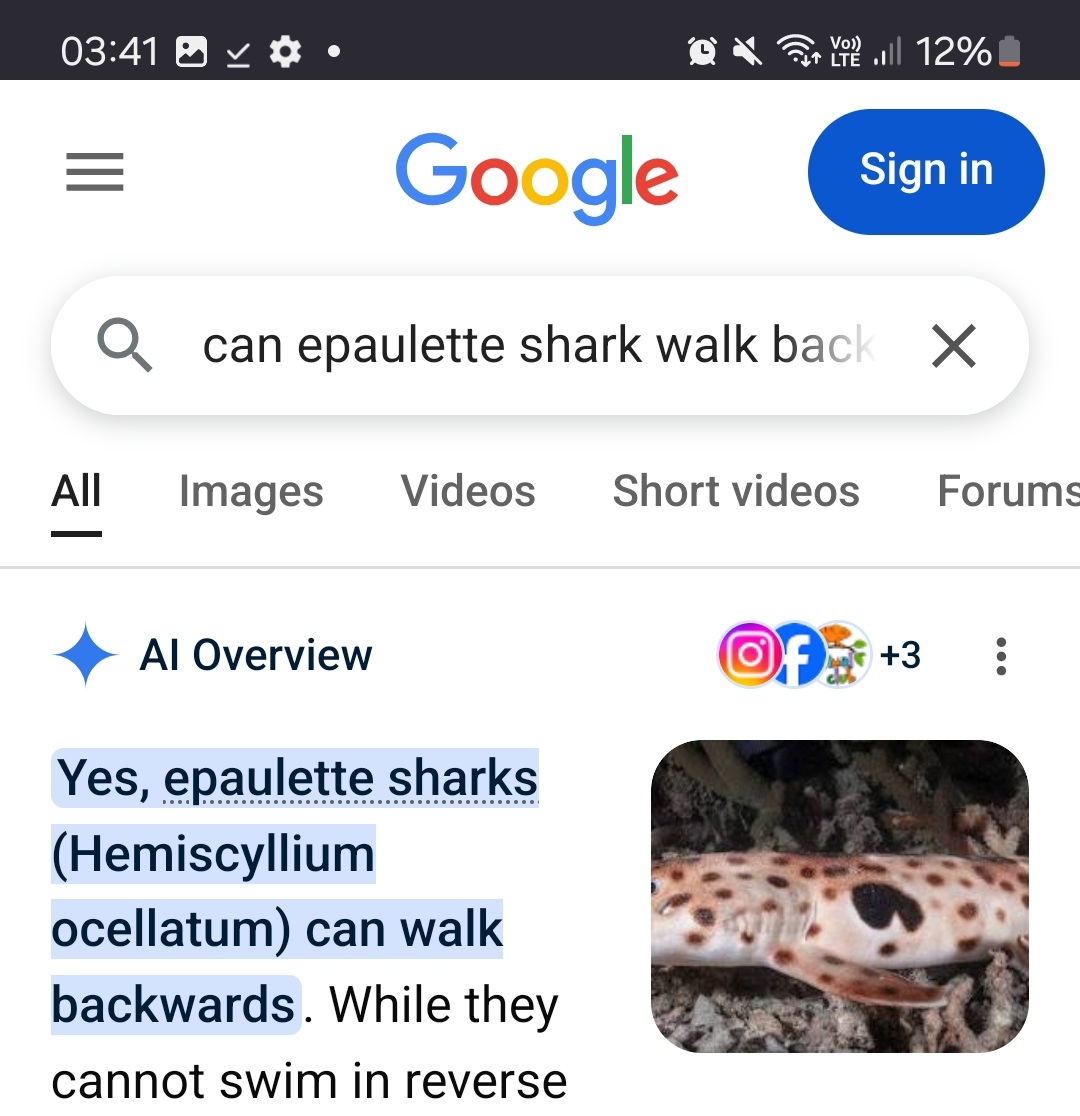Tap the search query text field
The height and width of the screenshot is (1116, 1080).
538,346
